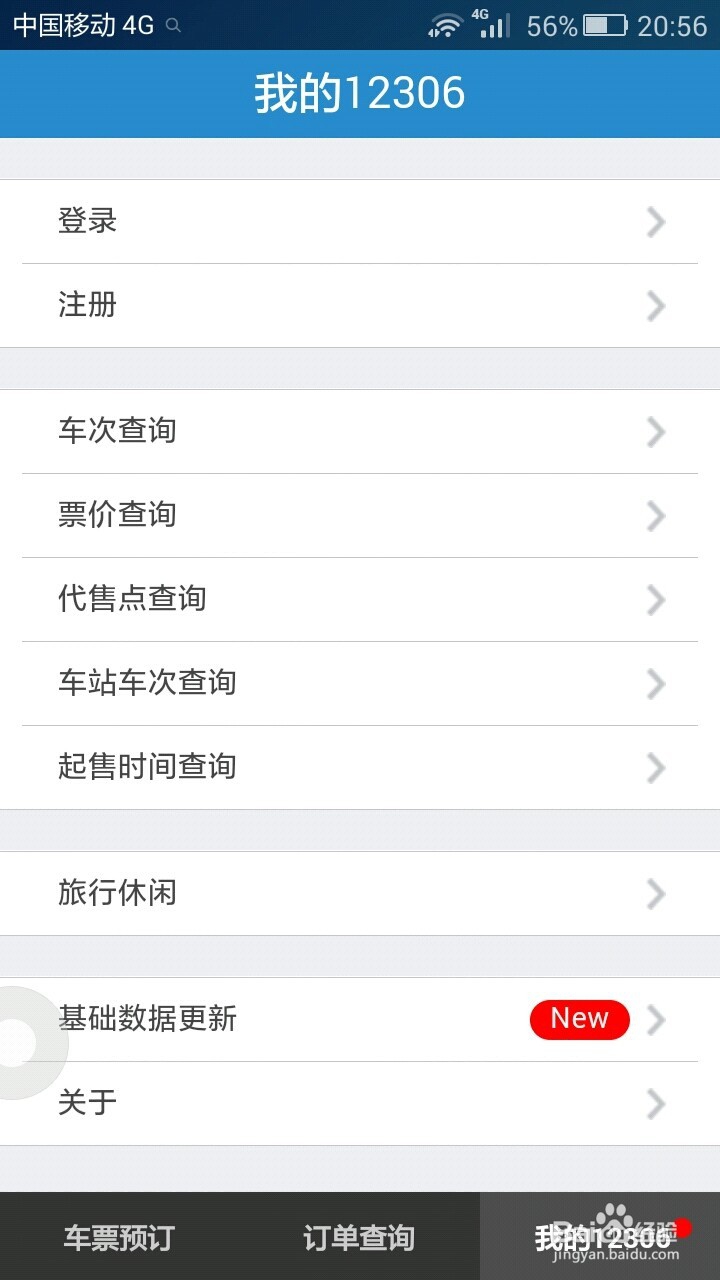Tap the floating circular assistant button
Image resolution: width=720 pixels, height=1280 pixels.
click(x=18, y=1041)
